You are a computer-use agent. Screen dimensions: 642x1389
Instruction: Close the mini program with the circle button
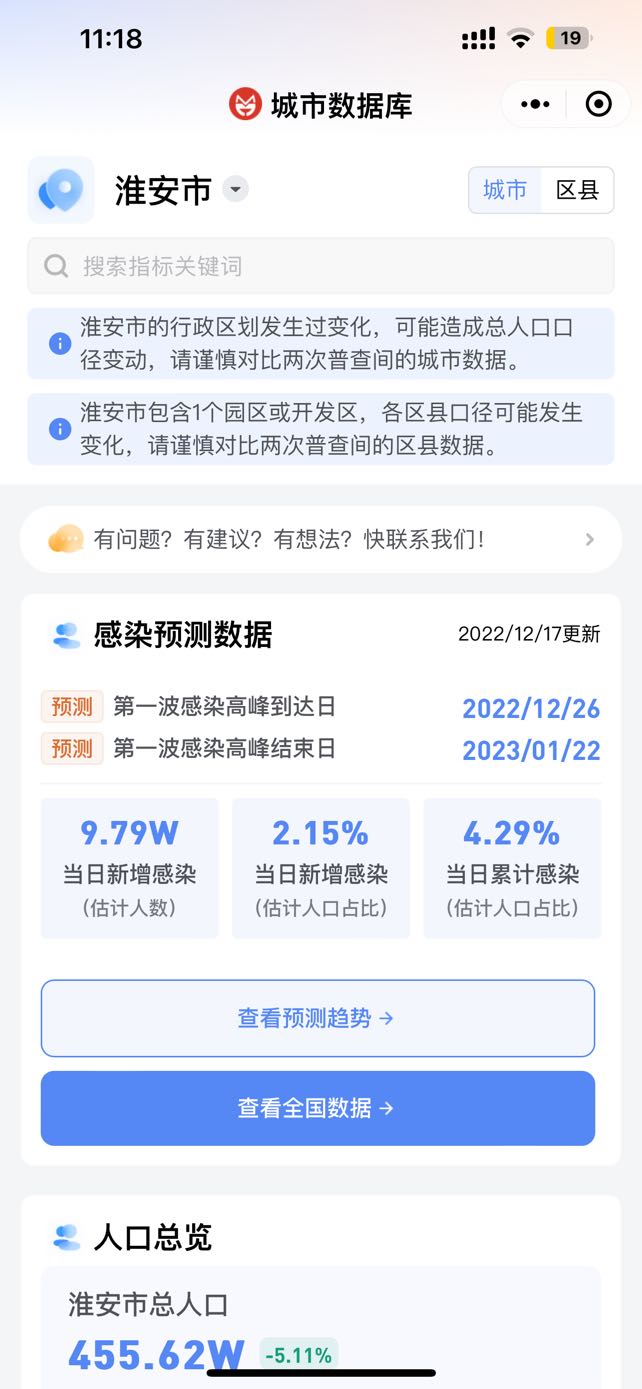pyautogui.click(x=598, y=104)
